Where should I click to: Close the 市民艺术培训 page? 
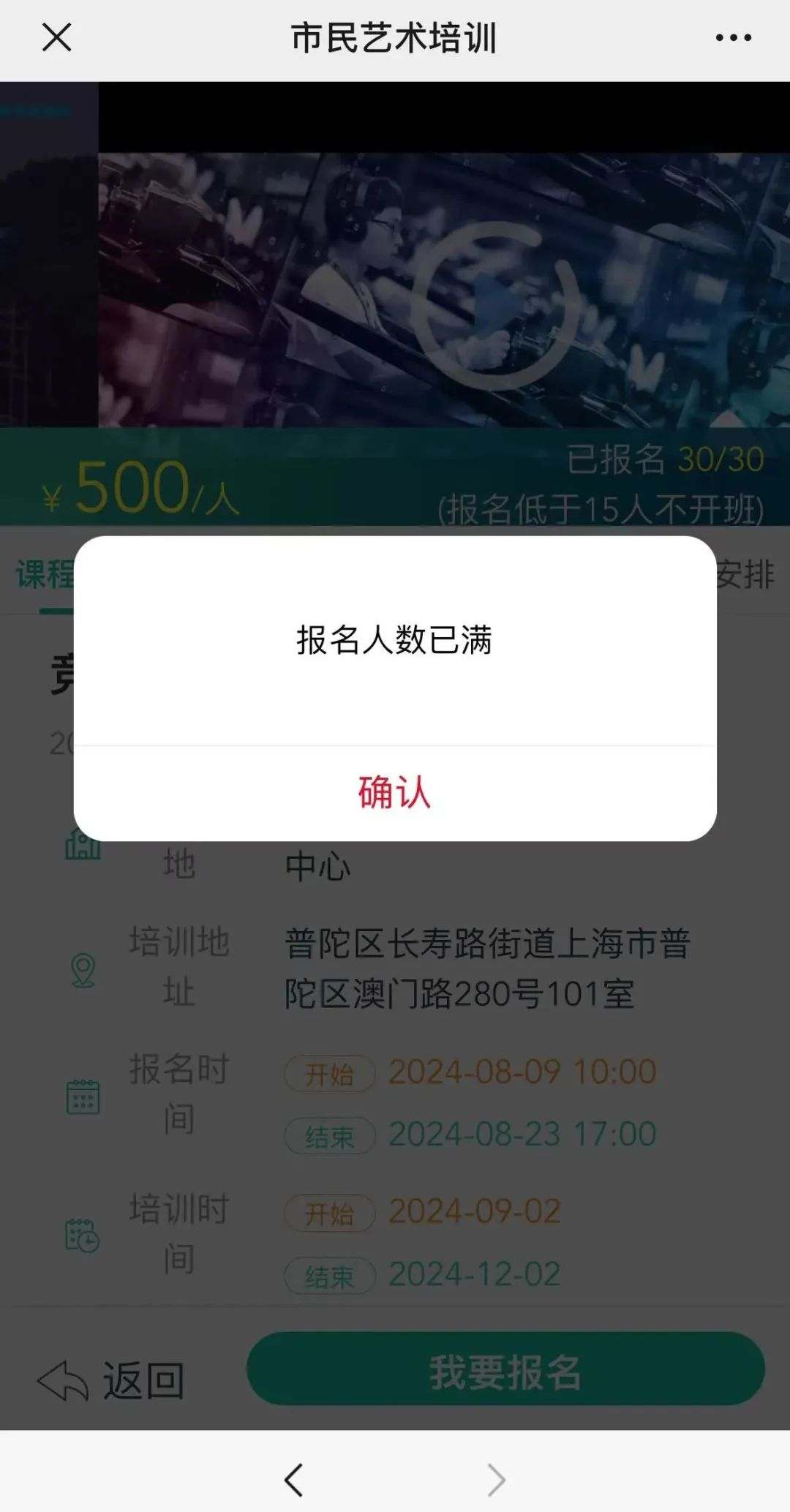[x=56, y=37]
